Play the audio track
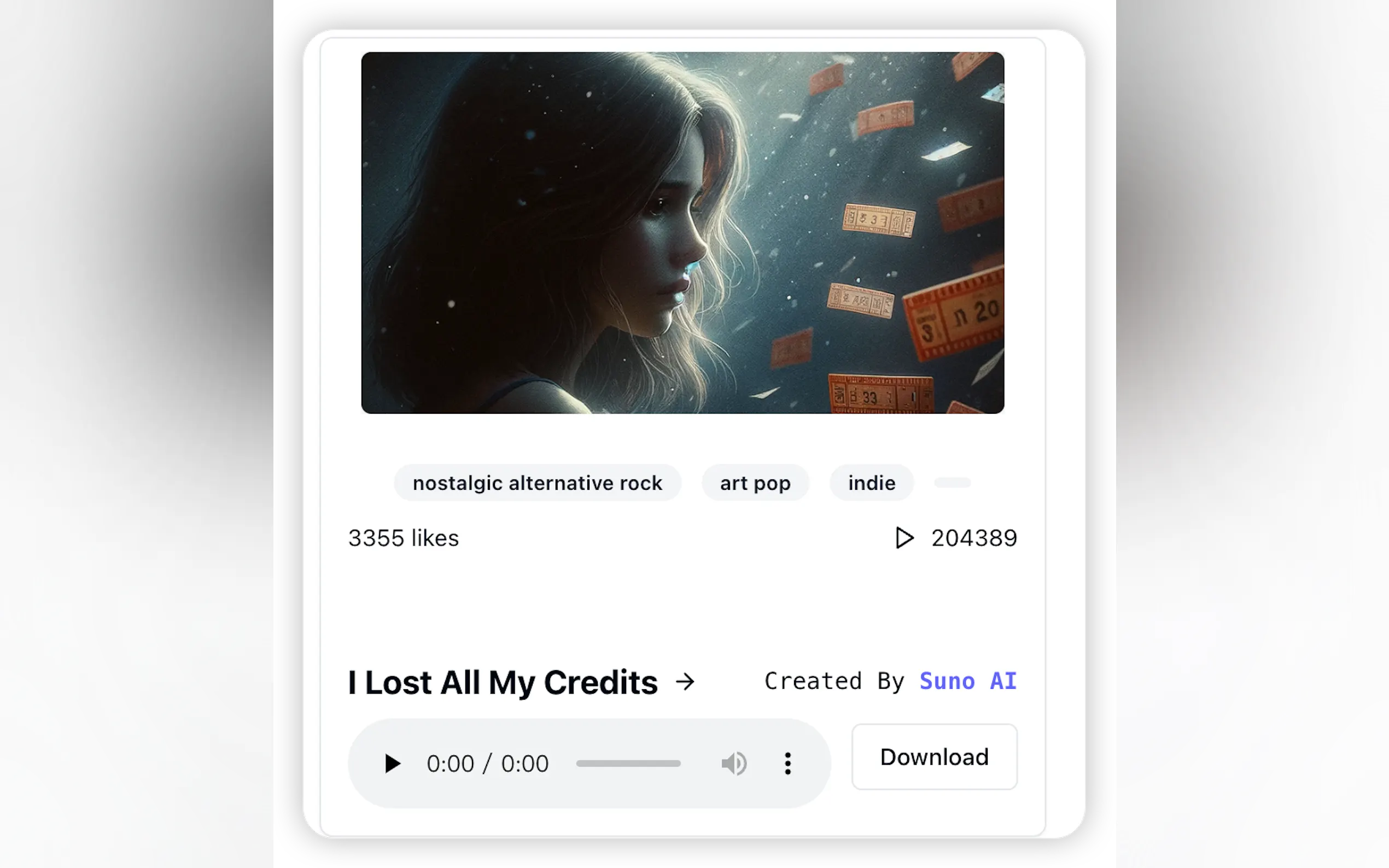 (x=393, y=764)
